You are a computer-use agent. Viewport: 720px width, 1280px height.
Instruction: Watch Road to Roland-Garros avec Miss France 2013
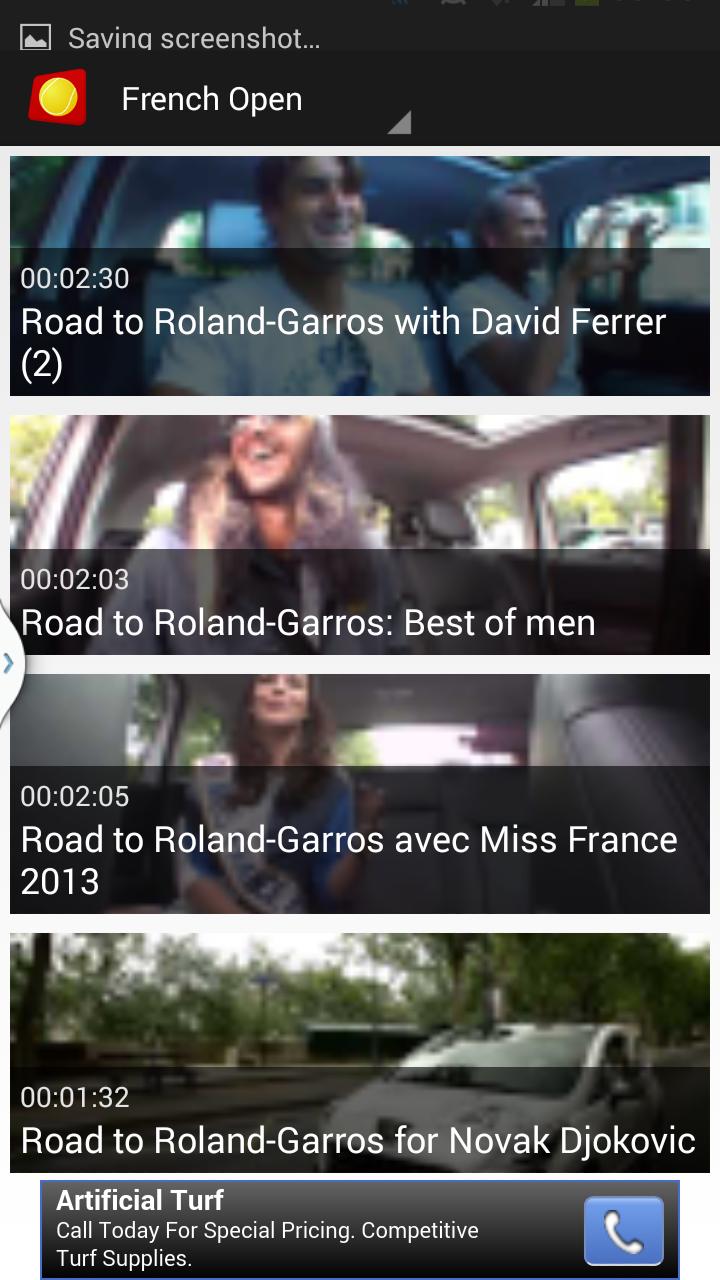360,793
